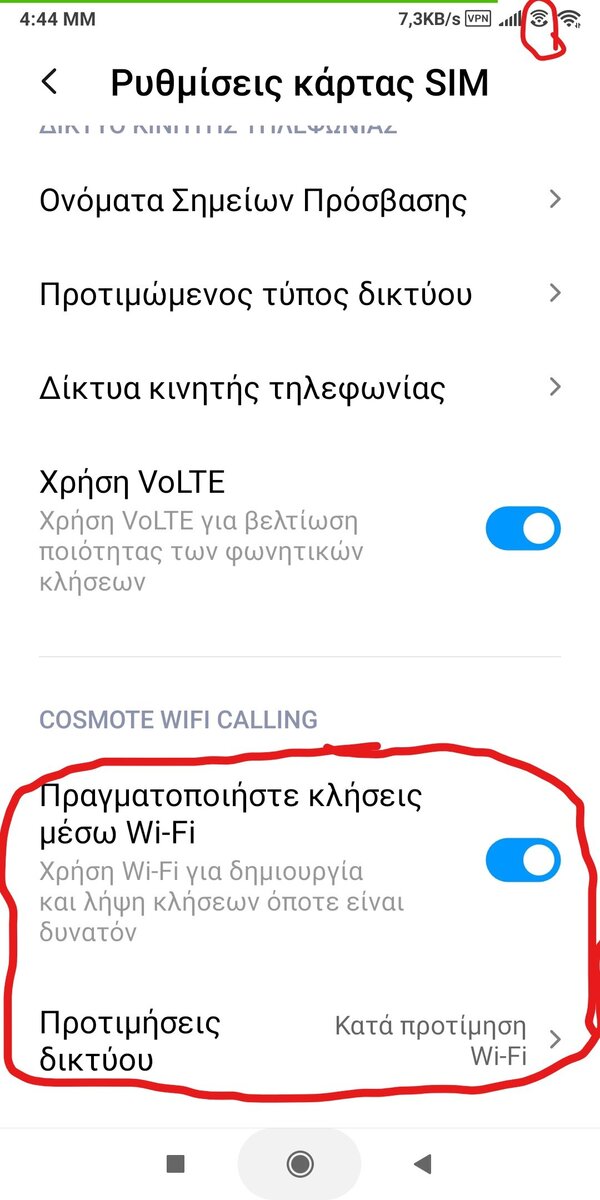This screenshot has width=600, height=1200.
Task: Open Ονόματα Σημείων Πρόσβασης
Action: tap(300, 200)
